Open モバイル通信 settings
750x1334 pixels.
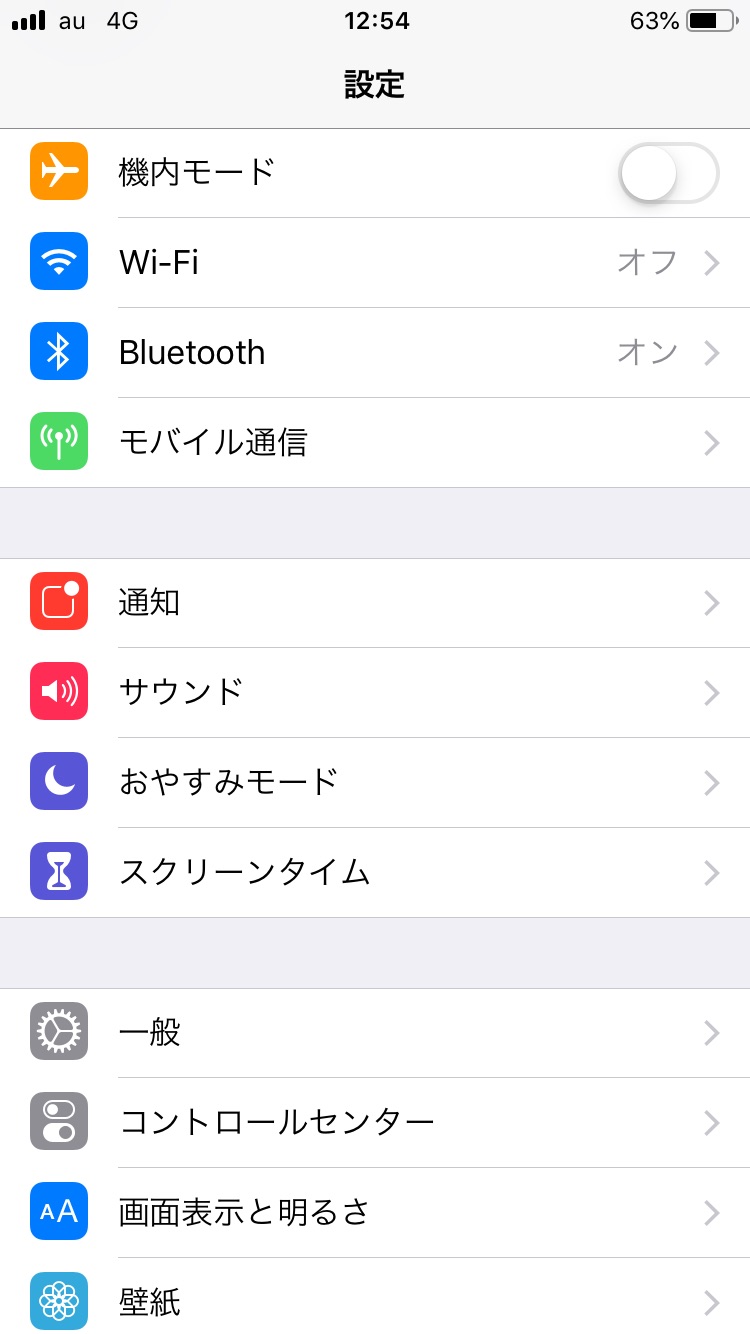tap(375, 443)
